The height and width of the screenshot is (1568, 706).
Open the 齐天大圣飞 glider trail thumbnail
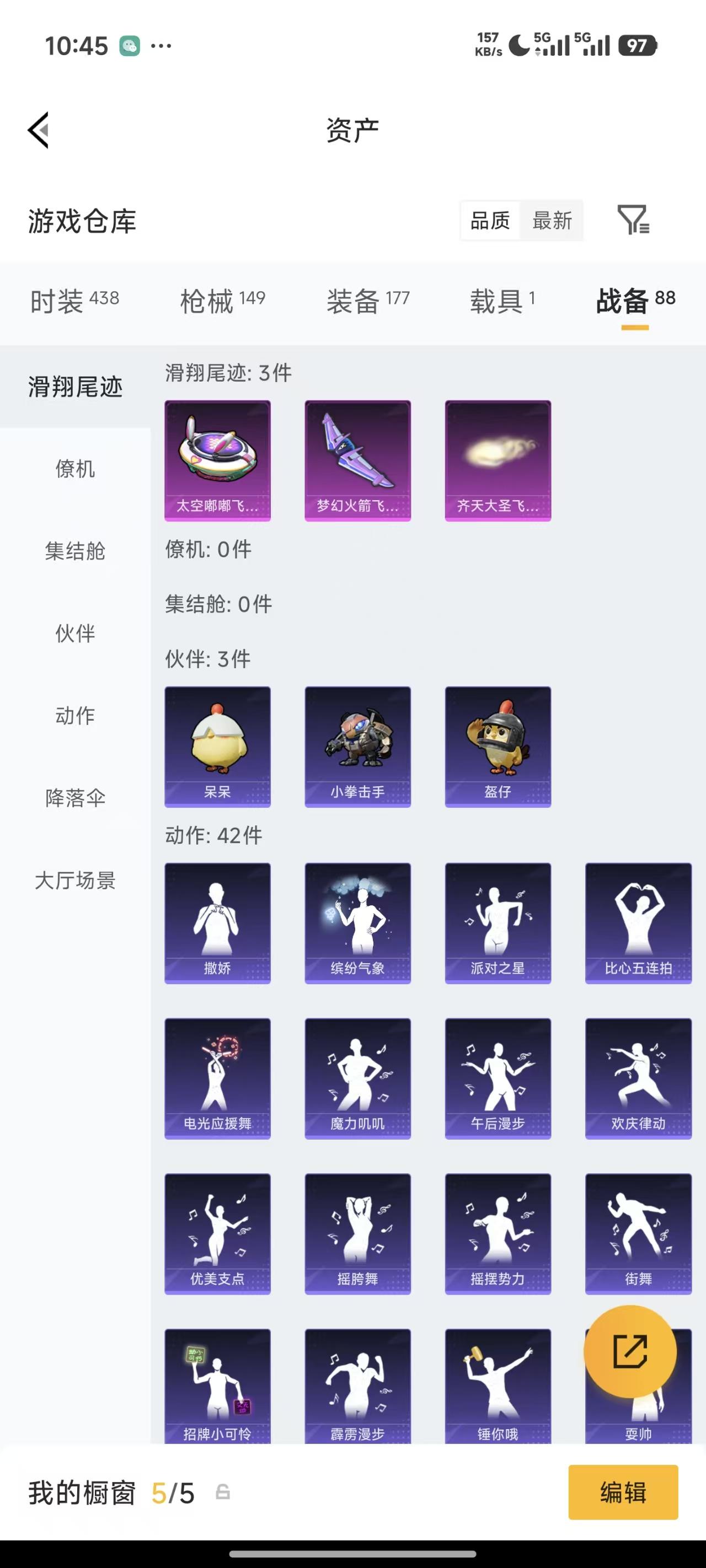tap(498, 460)
